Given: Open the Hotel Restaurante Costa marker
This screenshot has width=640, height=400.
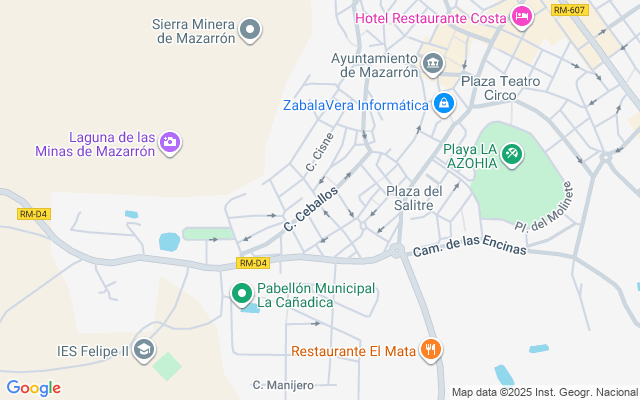Looking at the screenshot, I should (x=521, y=17).
